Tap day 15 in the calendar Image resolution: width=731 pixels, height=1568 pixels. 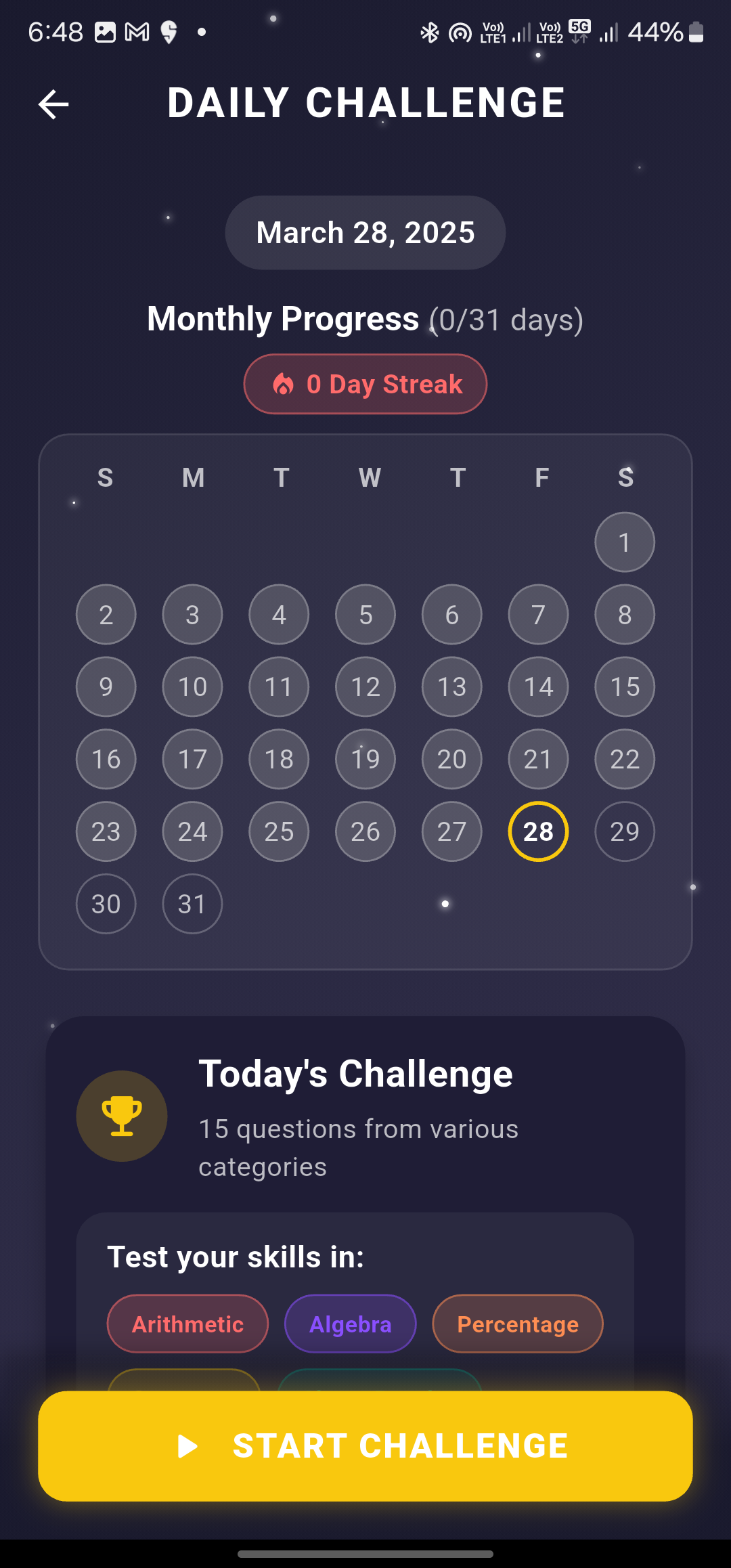(625, 687)
